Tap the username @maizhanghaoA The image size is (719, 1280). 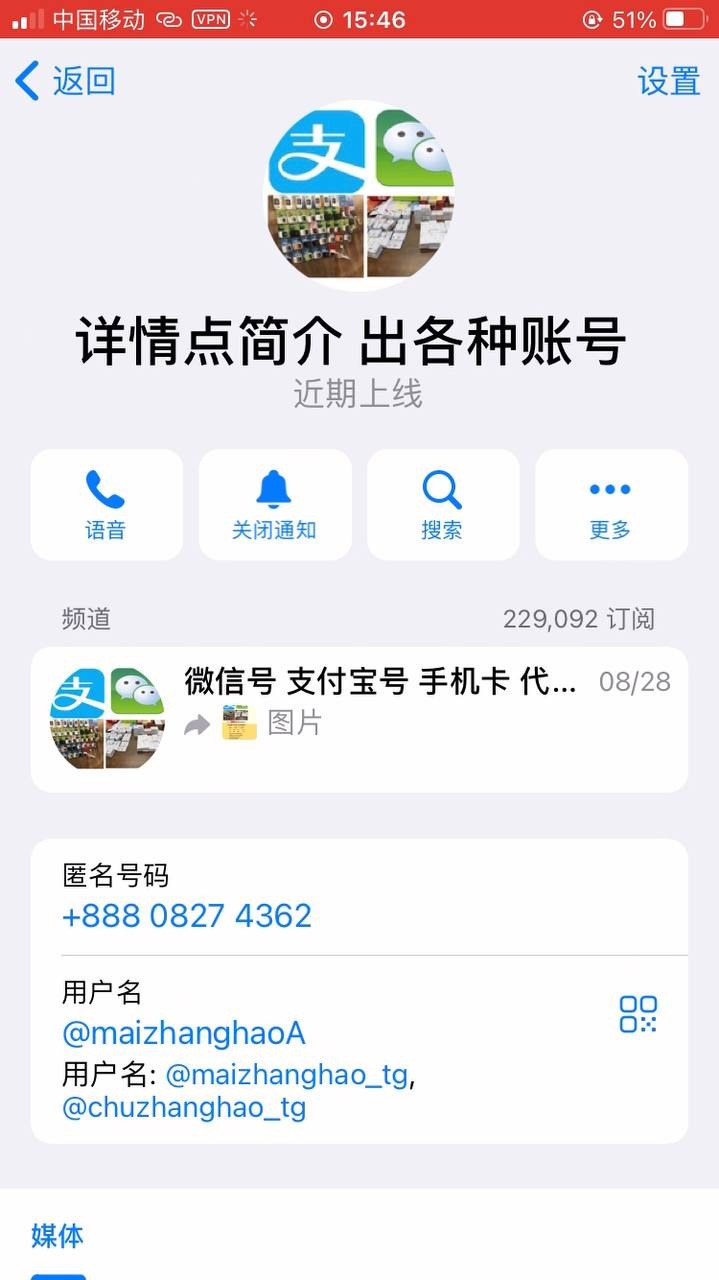(x=183, y=1033)
